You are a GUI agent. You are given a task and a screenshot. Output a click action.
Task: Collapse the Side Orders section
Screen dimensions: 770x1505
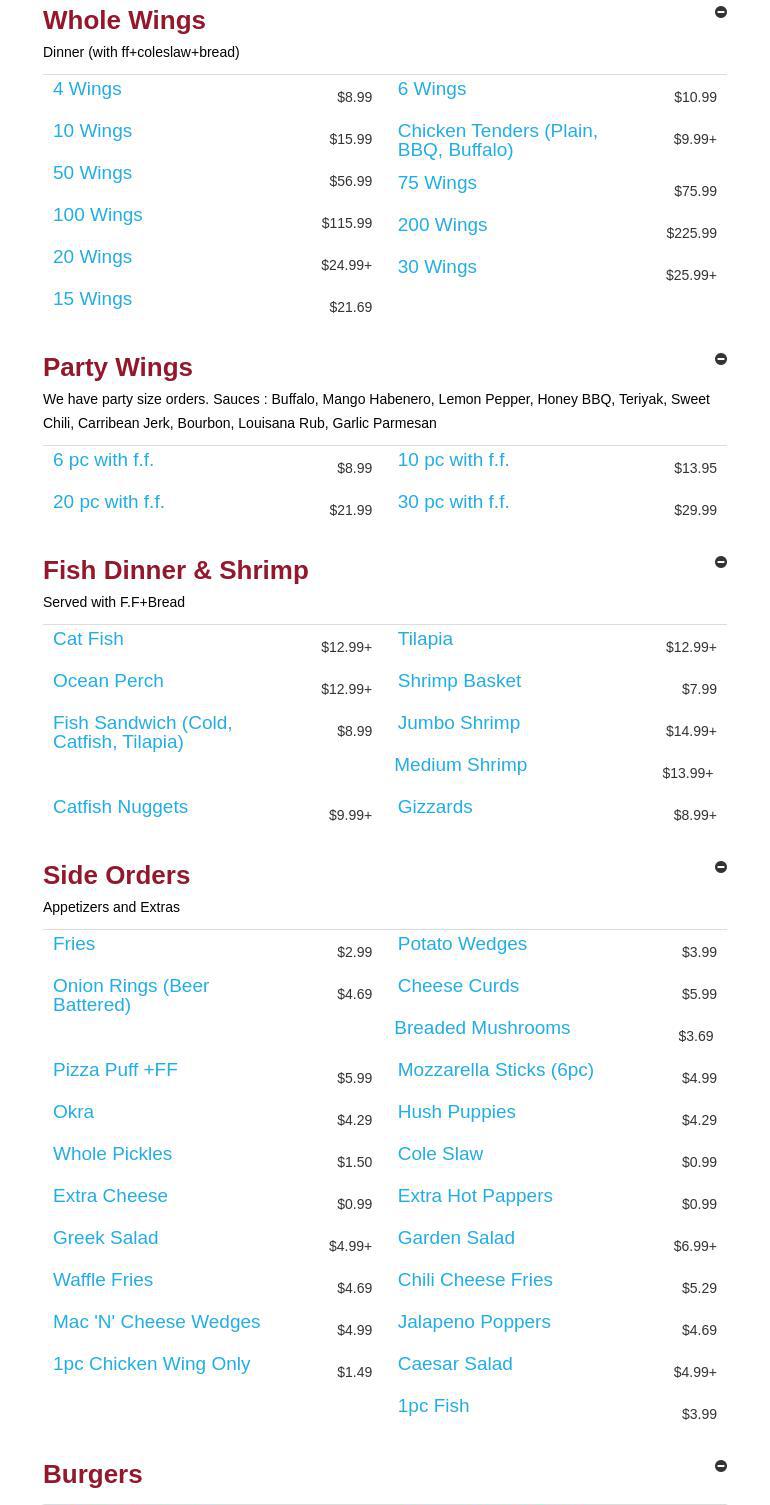coord(720,867)
